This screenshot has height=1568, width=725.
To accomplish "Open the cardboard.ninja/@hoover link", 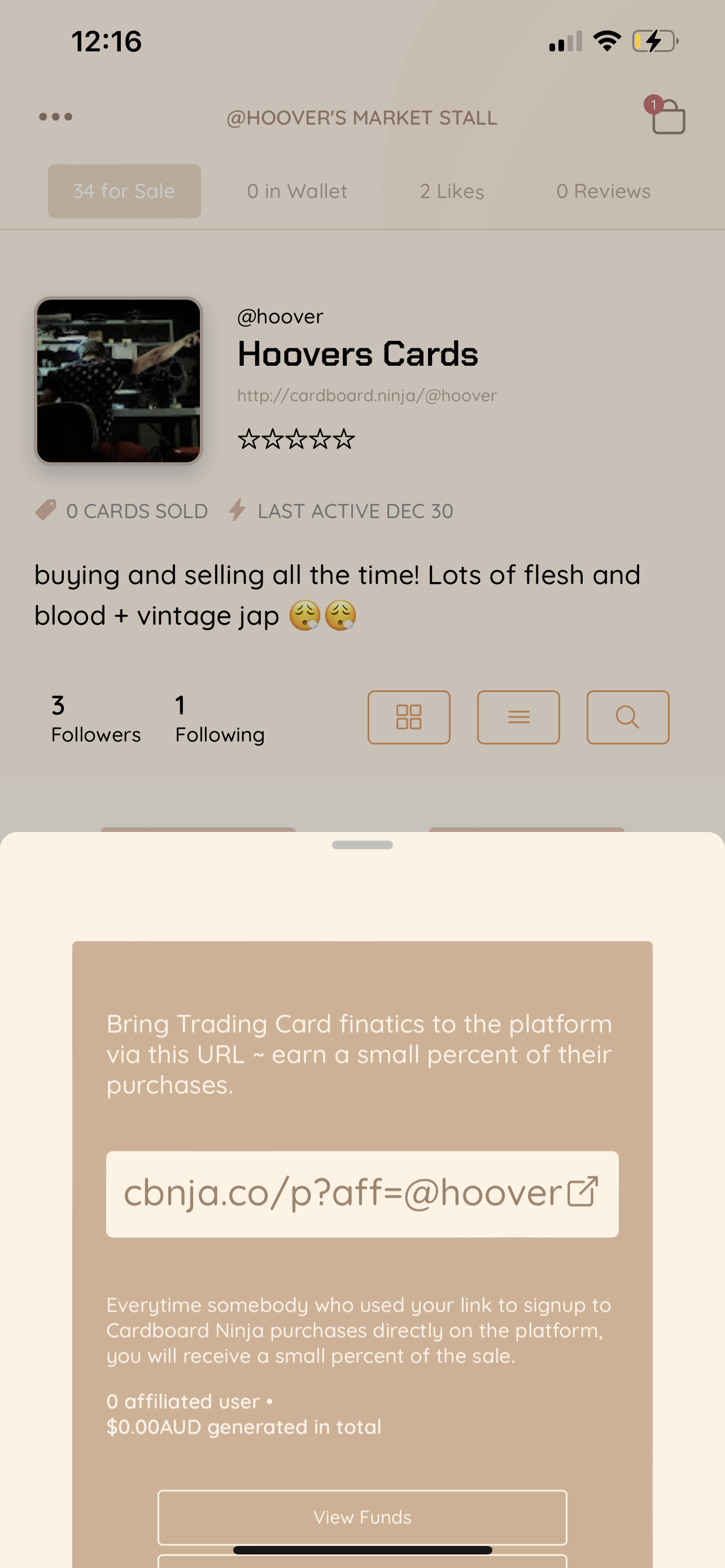I will [367, 396].
